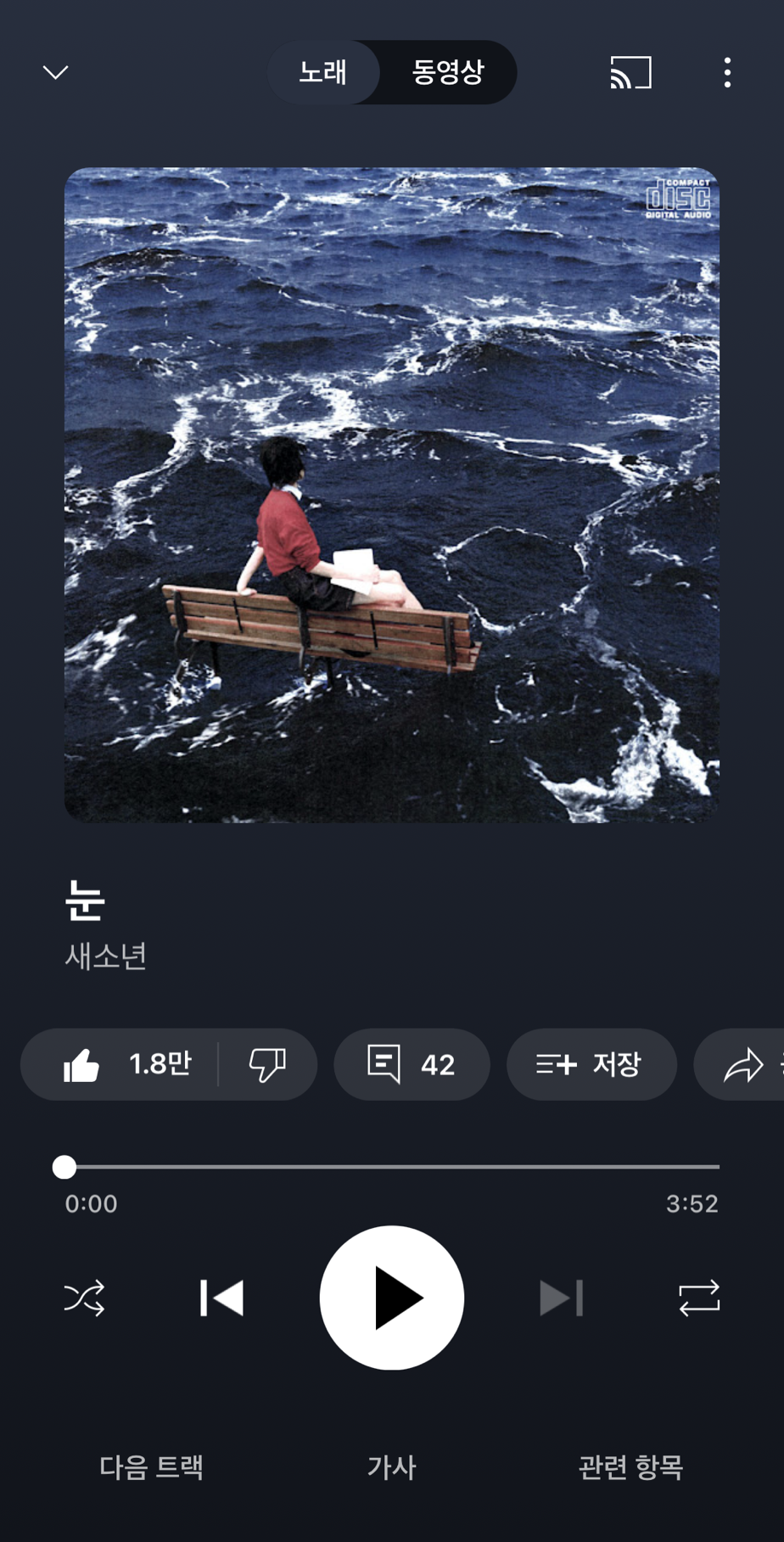Go to the previous track
This screenshot has width=784, height=1542.
pyautogui.click(x=222, y=1298)
